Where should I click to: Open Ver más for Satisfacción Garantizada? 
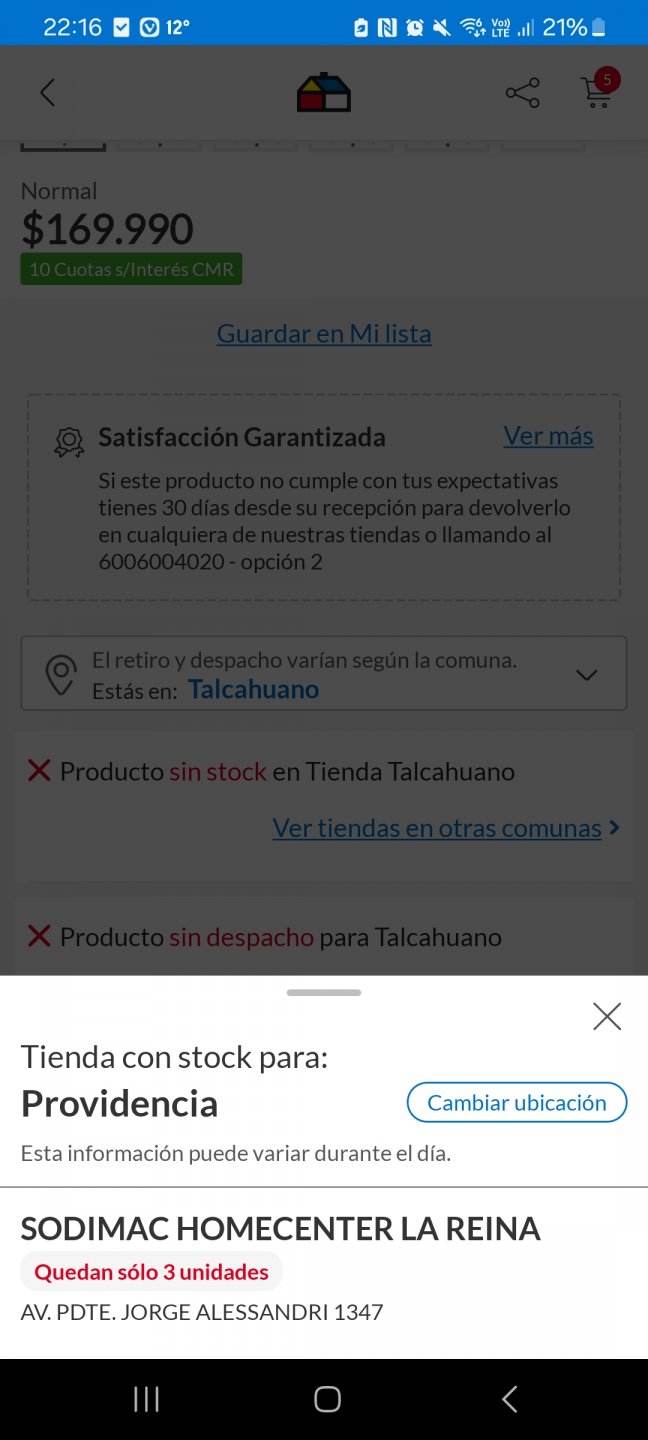[x=548, y=436]
